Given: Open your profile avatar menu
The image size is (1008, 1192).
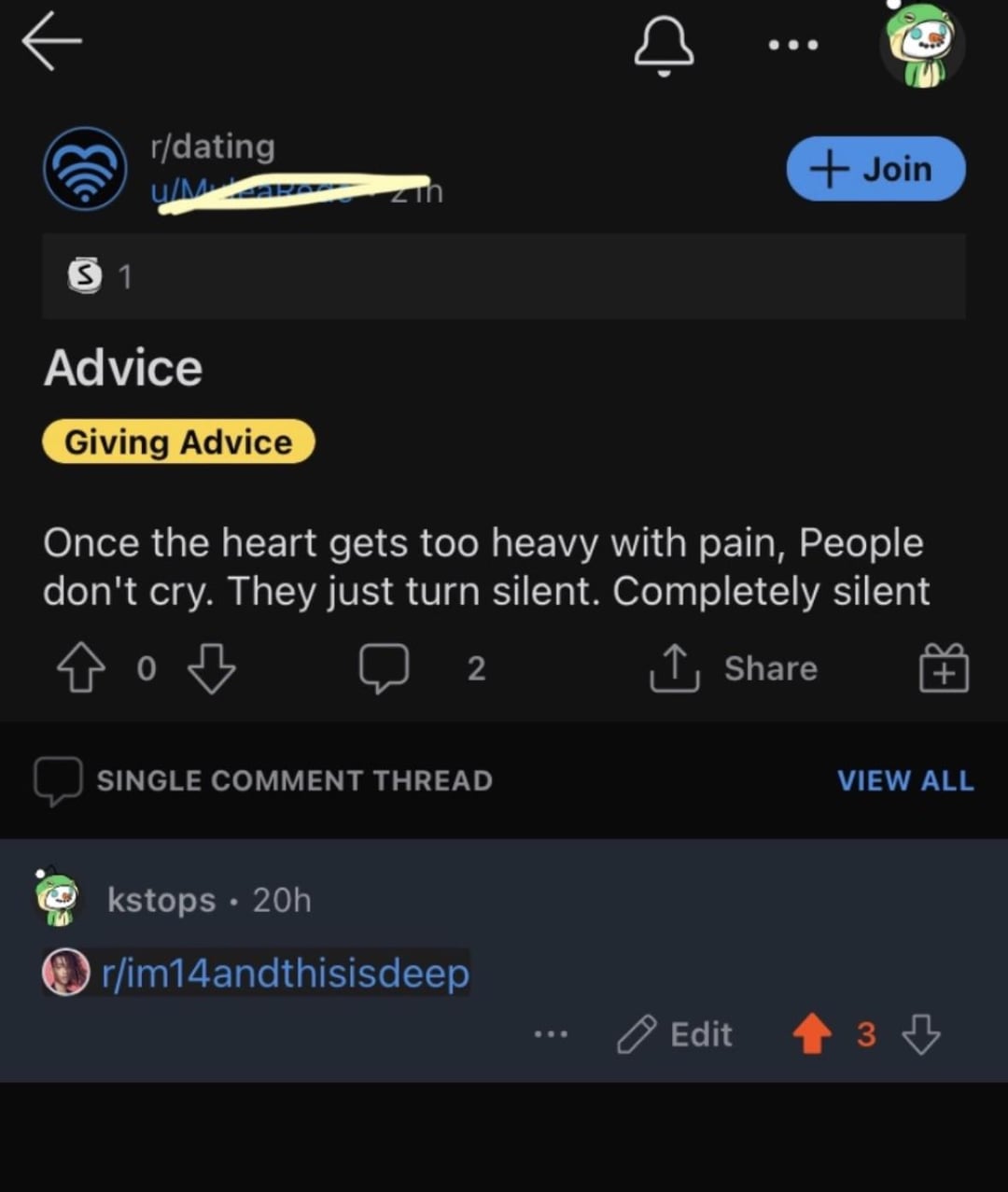Looking at the screenshot, I should (x=921, y=45).
